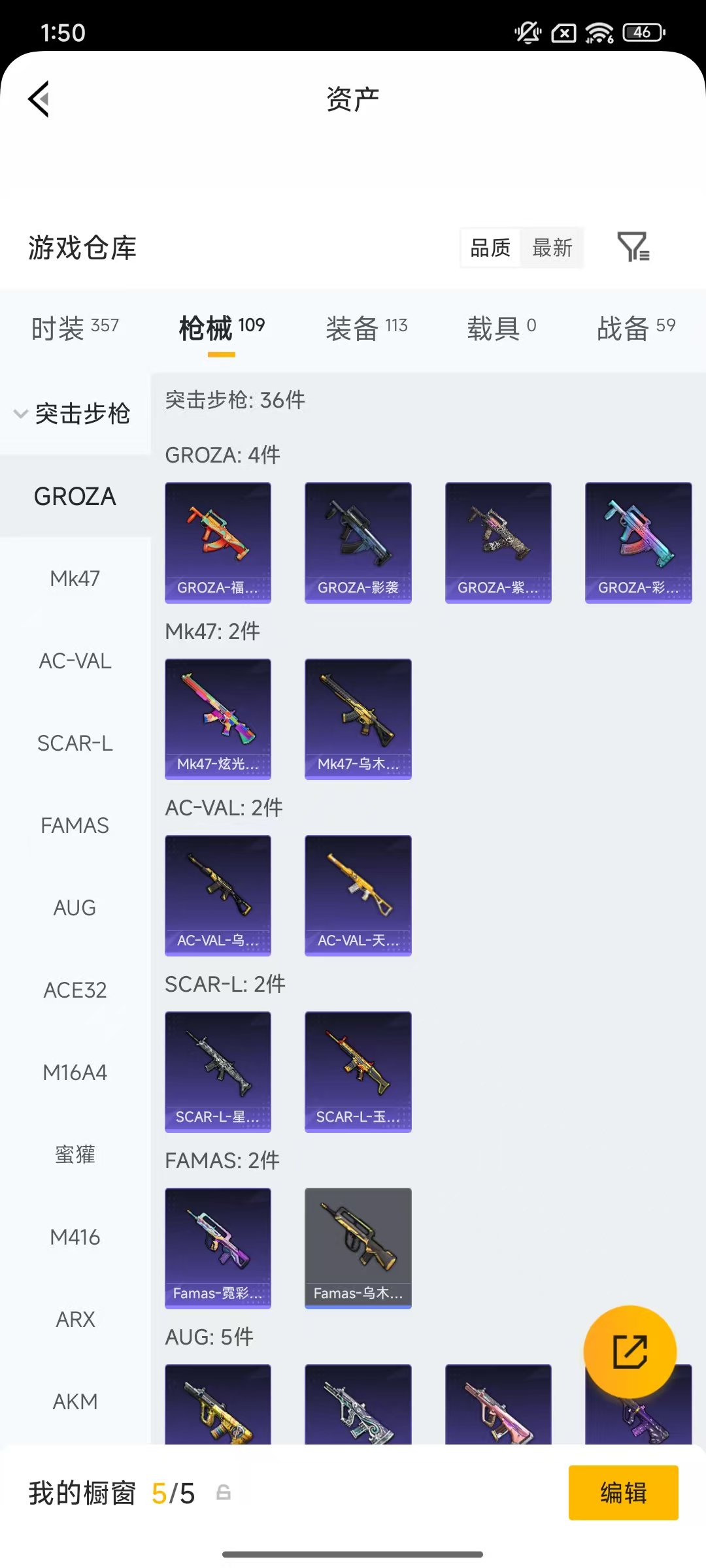Select Mk47 in the sidebar

tap(75, 578)
